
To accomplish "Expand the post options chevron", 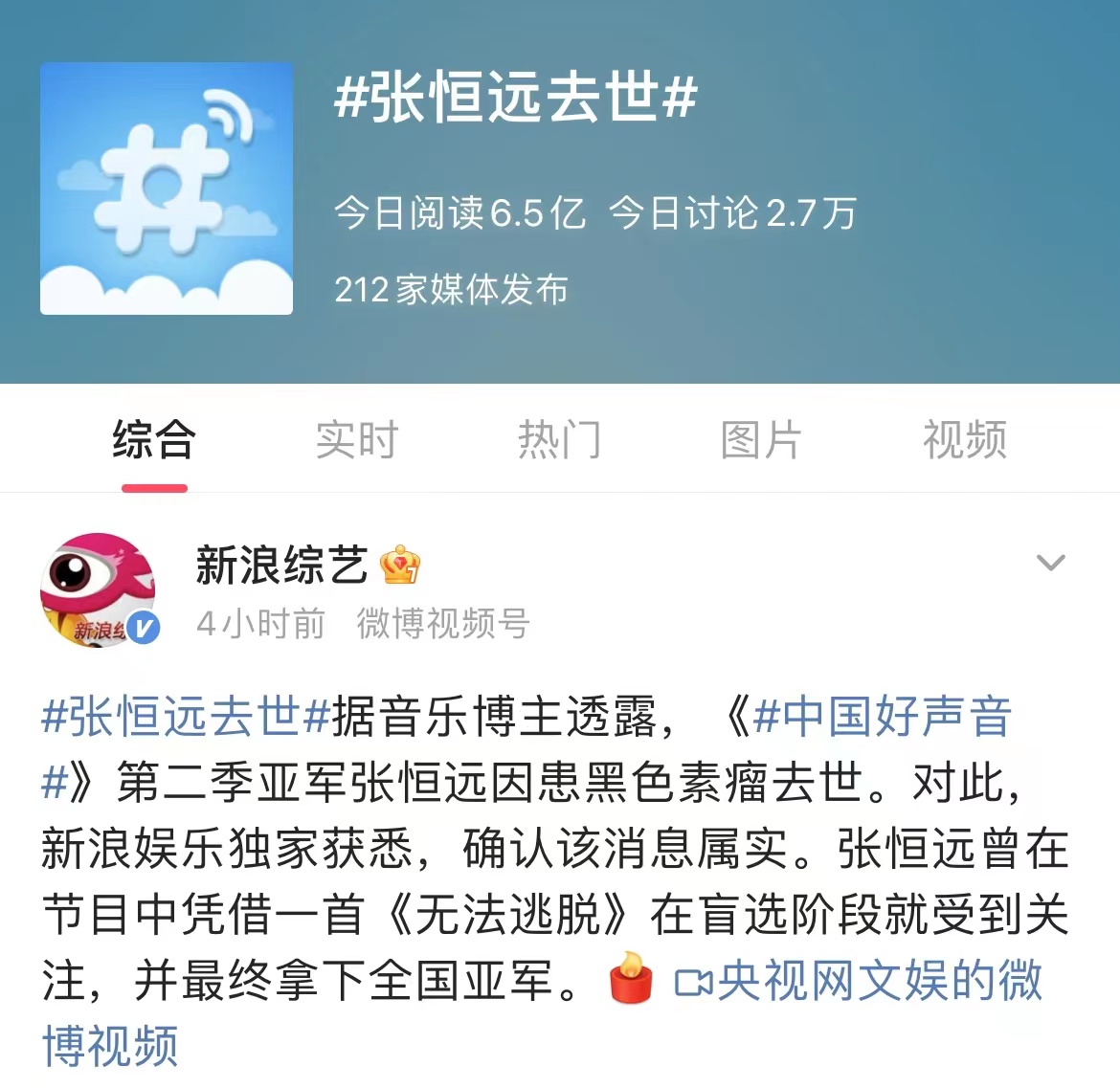I will 1050,563.
